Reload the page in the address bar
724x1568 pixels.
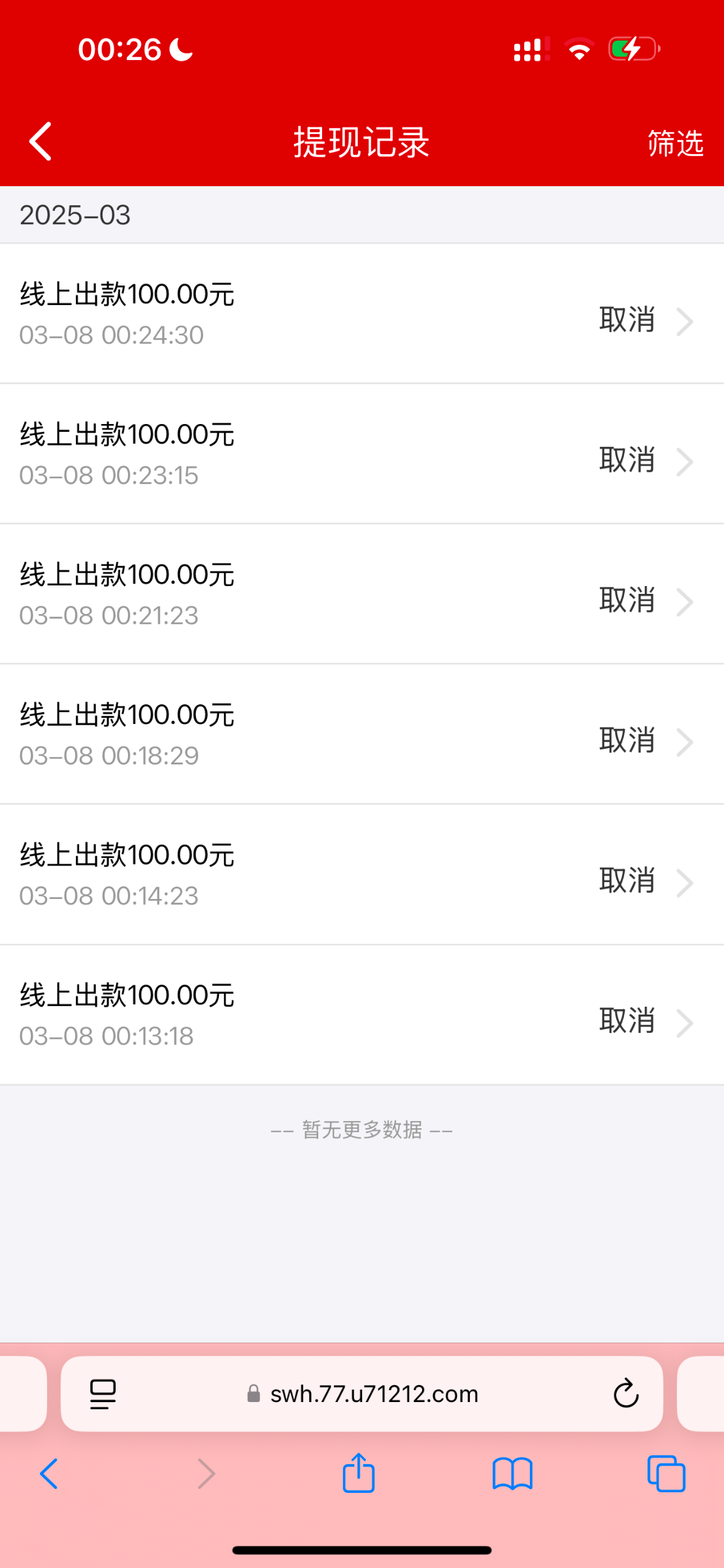[x=625, y=1394]
